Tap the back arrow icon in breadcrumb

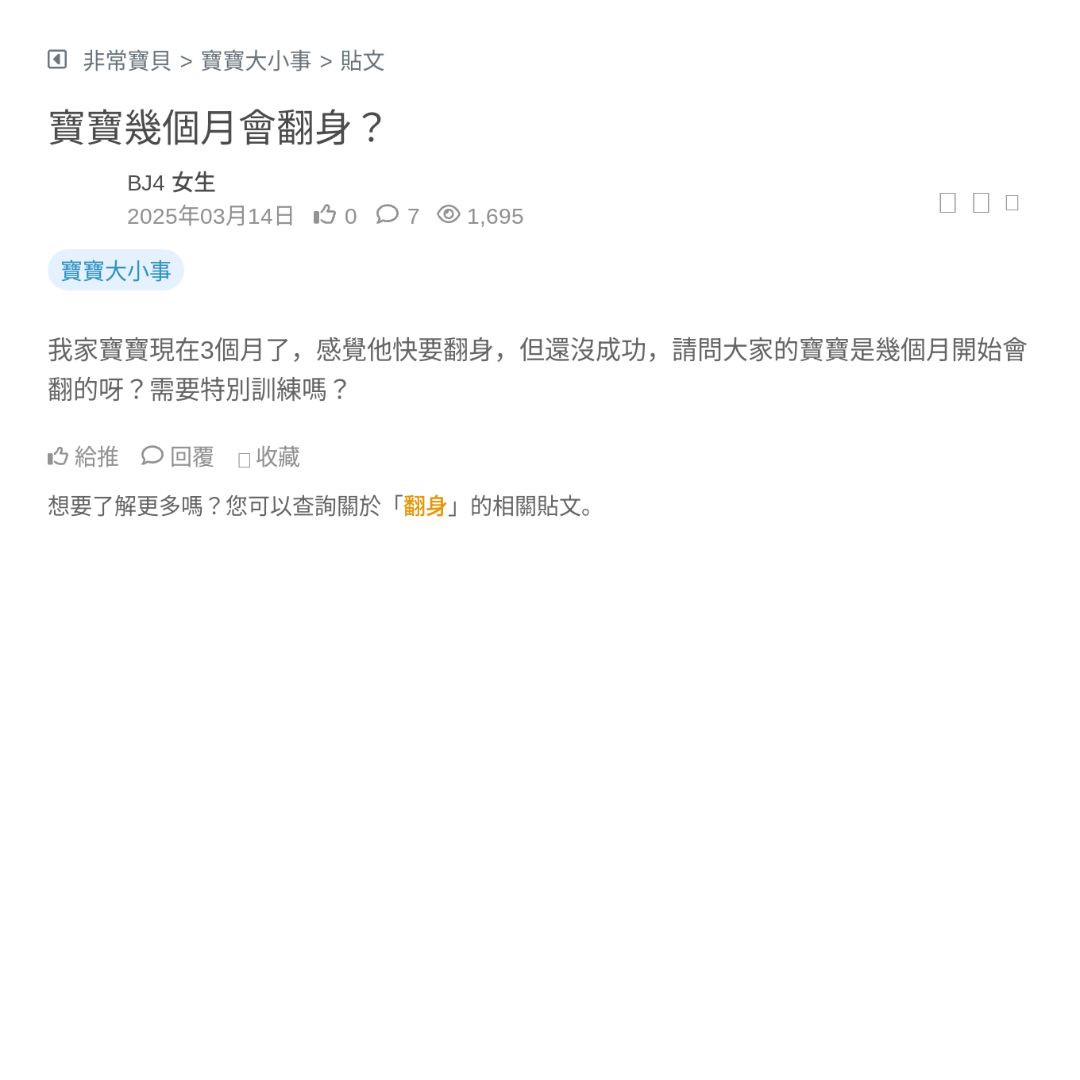coord(57,60)
